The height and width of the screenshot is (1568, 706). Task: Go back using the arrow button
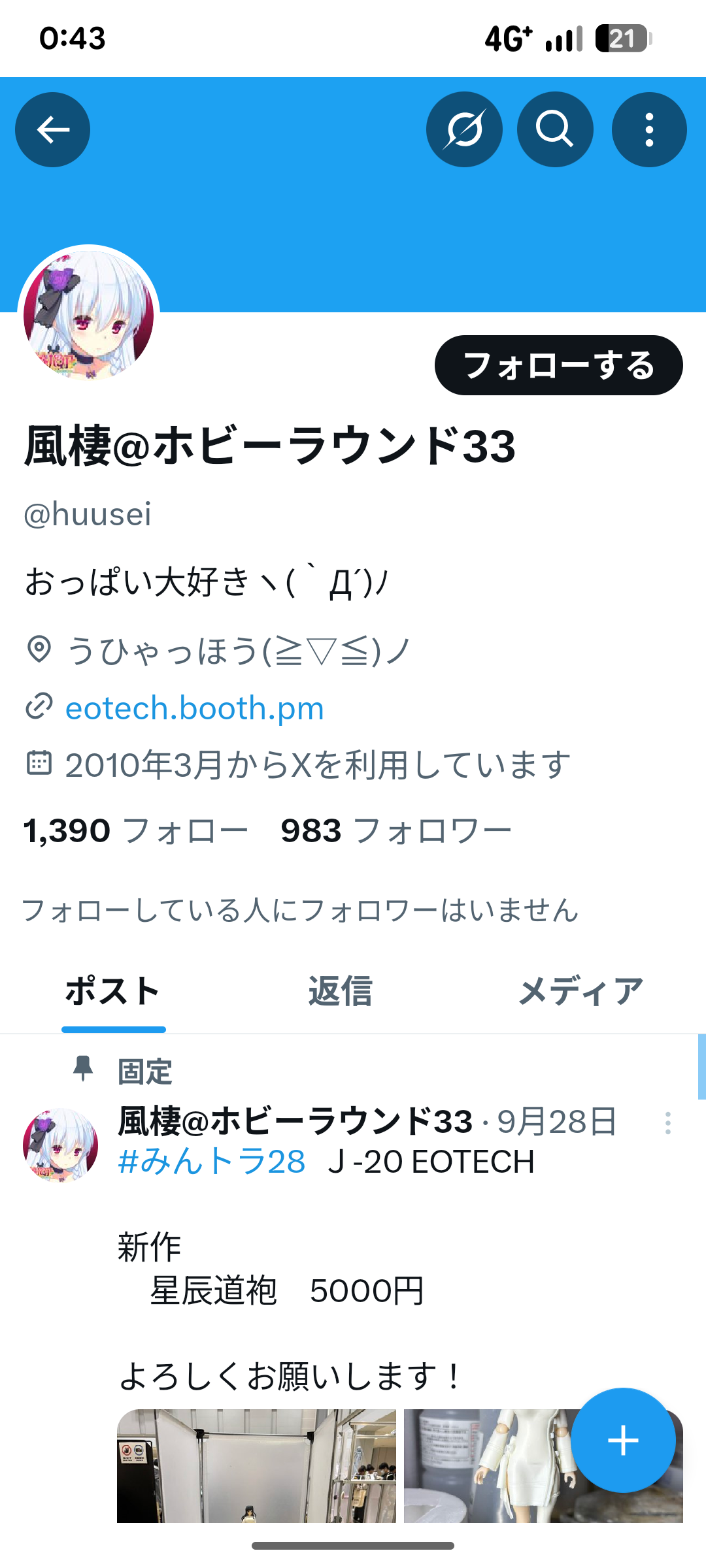coord(52,129)
